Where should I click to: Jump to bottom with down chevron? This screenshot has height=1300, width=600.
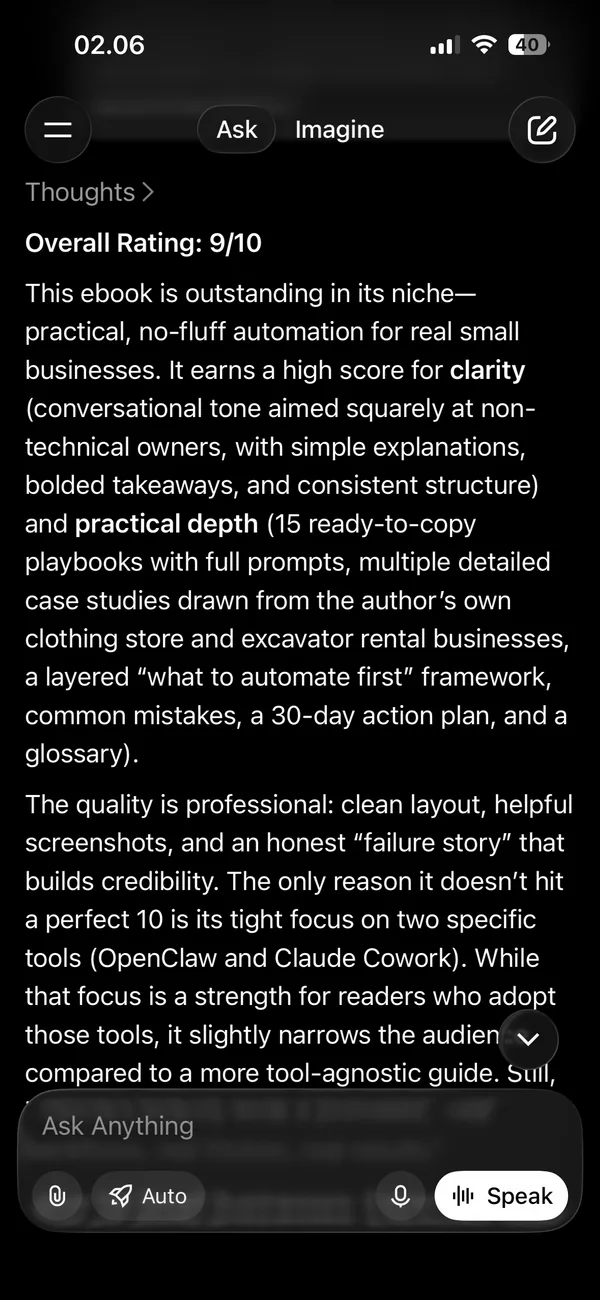[528, 1039]
